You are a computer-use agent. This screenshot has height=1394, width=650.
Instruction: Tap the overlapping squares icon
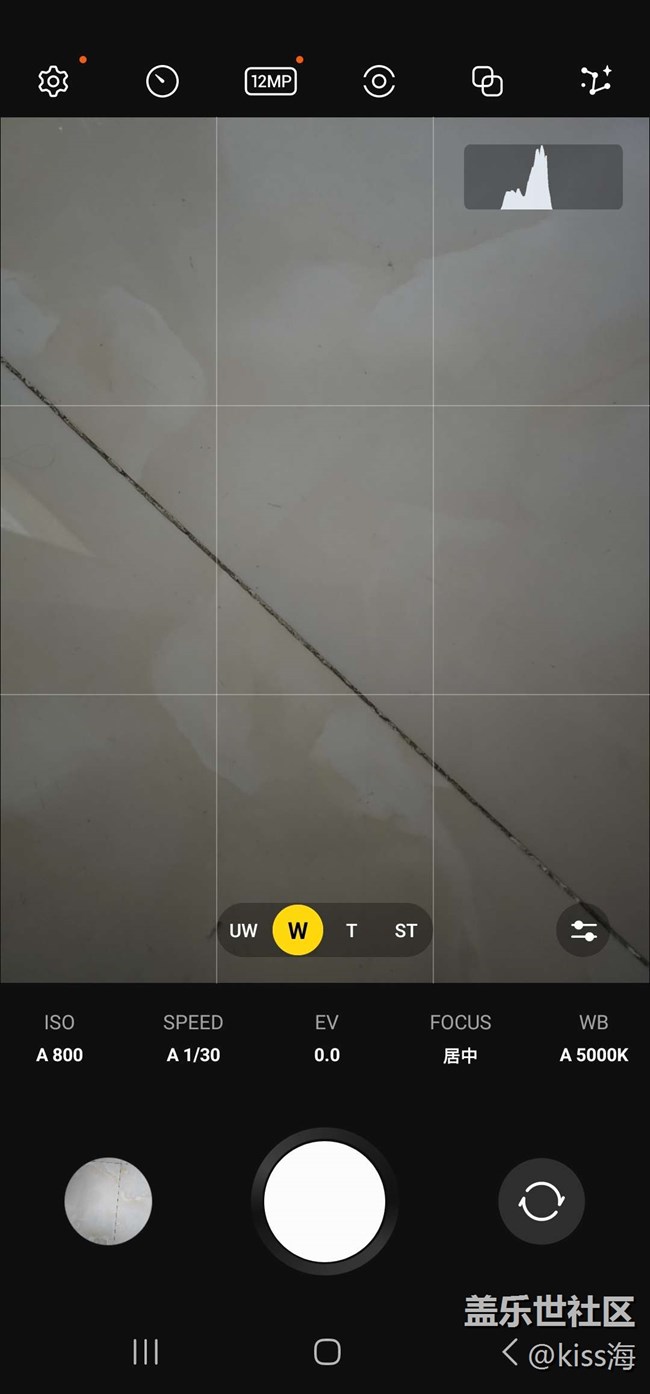[x=487, y=81]
